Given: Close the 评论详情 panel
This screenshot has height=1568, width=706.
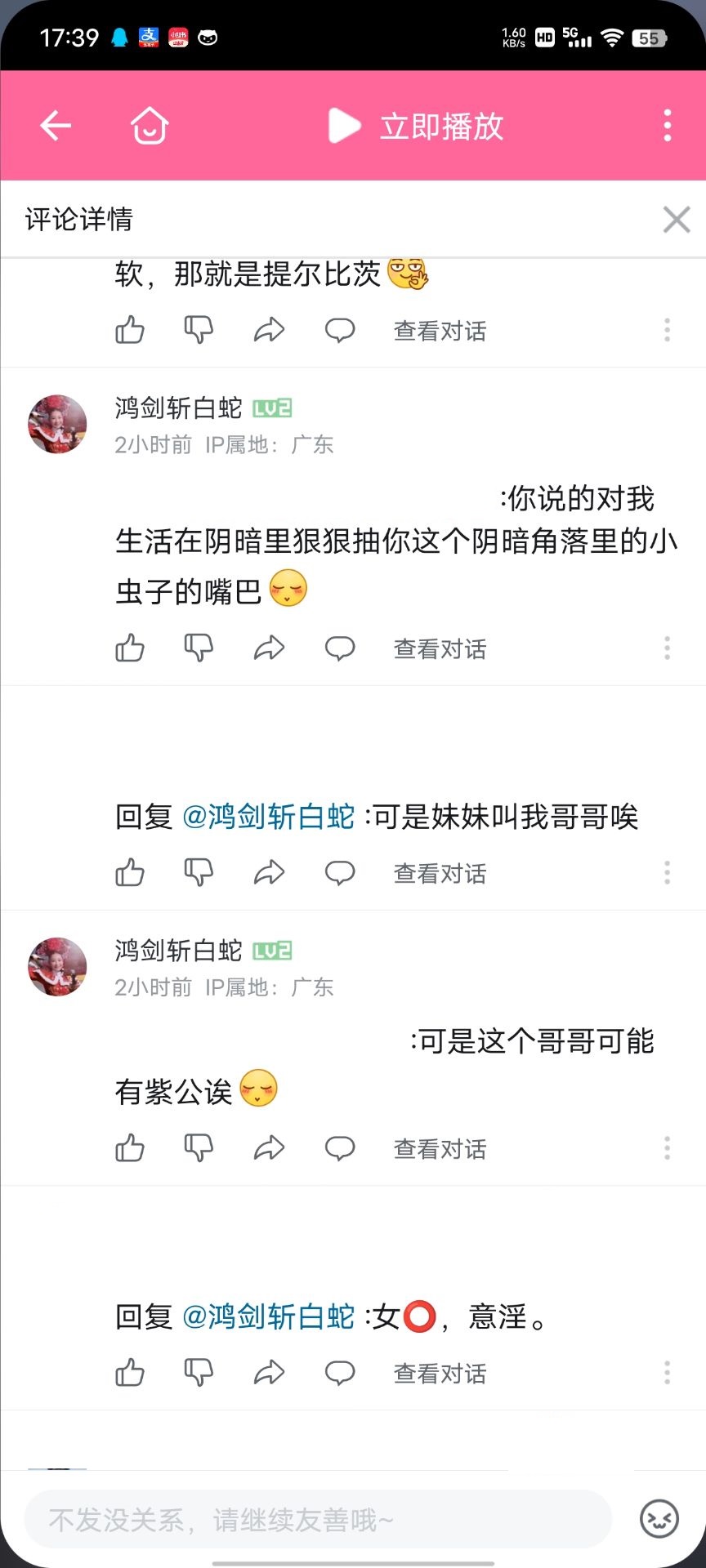Looking at the screenshot, I should 676,219.
